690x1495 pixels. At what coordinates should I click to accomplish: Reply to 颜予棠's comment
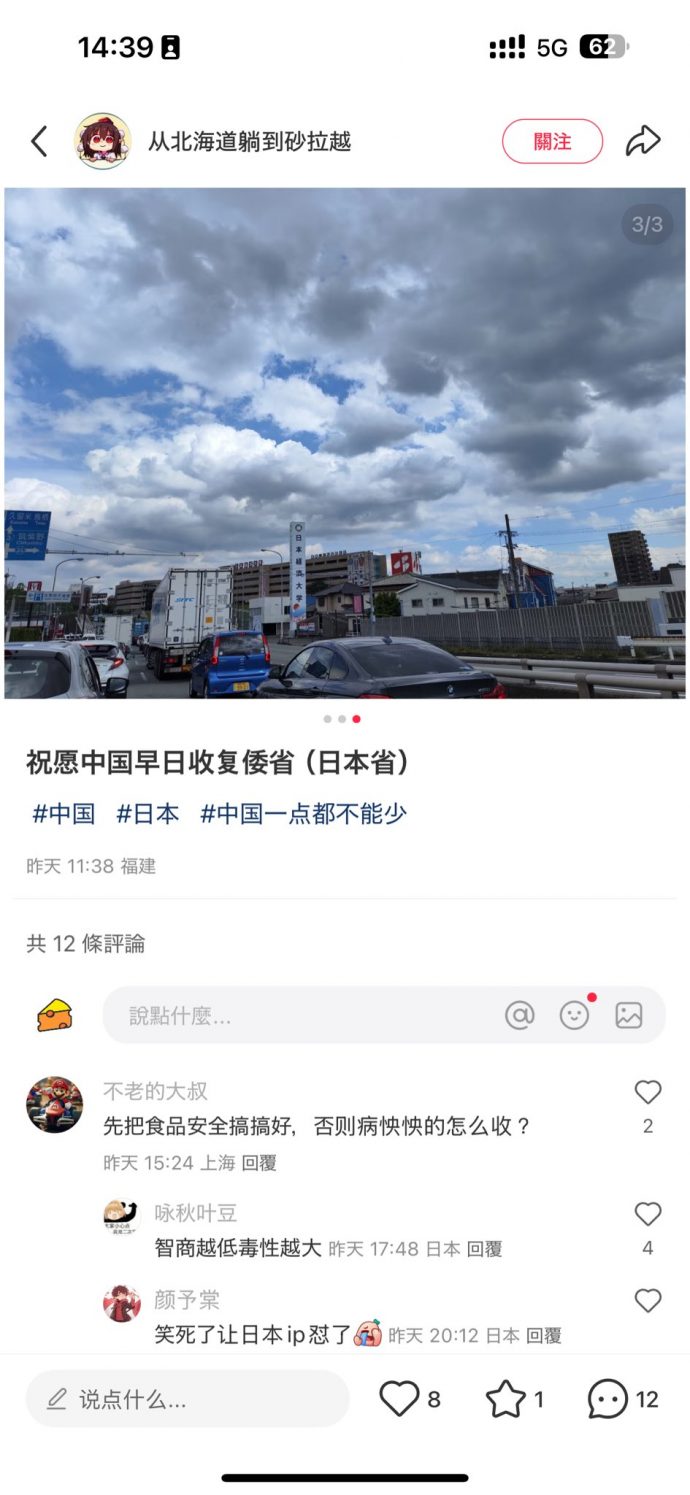coord(544,1335)
